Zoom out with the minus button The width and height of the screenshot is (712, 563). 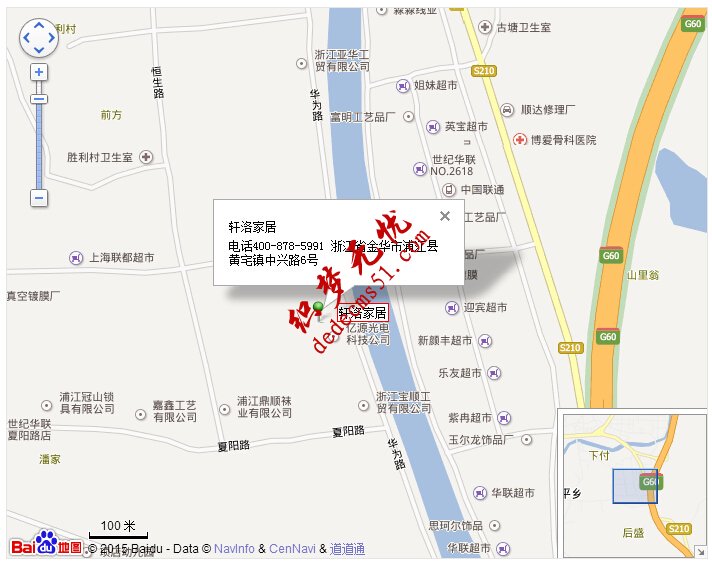[x=39, y=198]
